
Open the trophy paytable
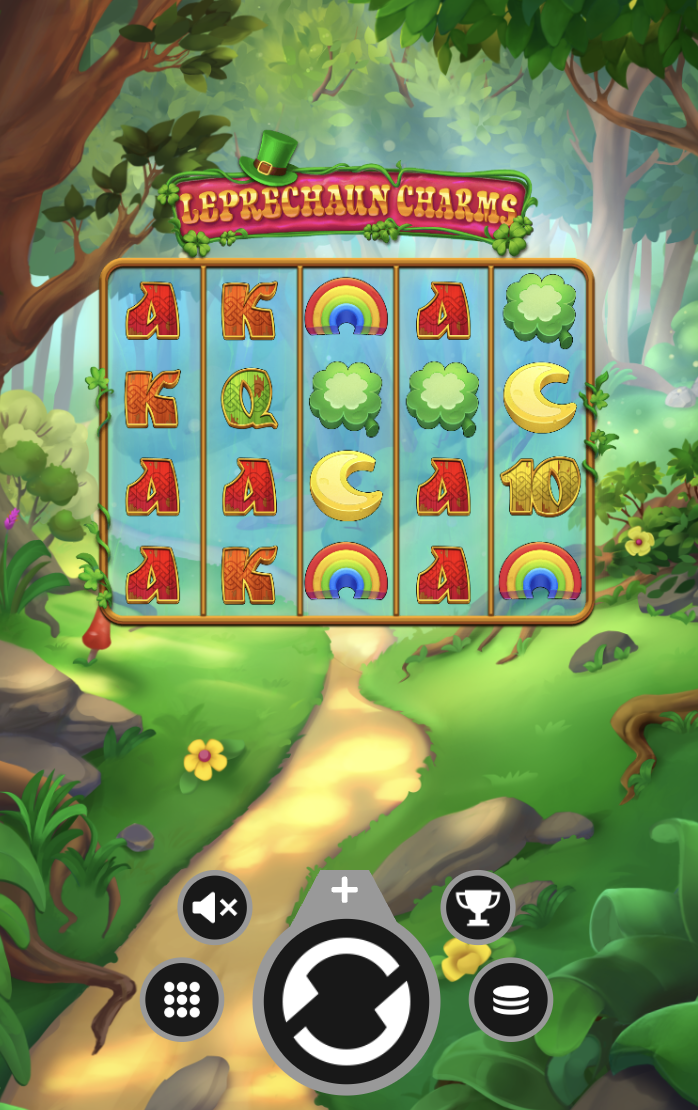(x=478, y=907)
